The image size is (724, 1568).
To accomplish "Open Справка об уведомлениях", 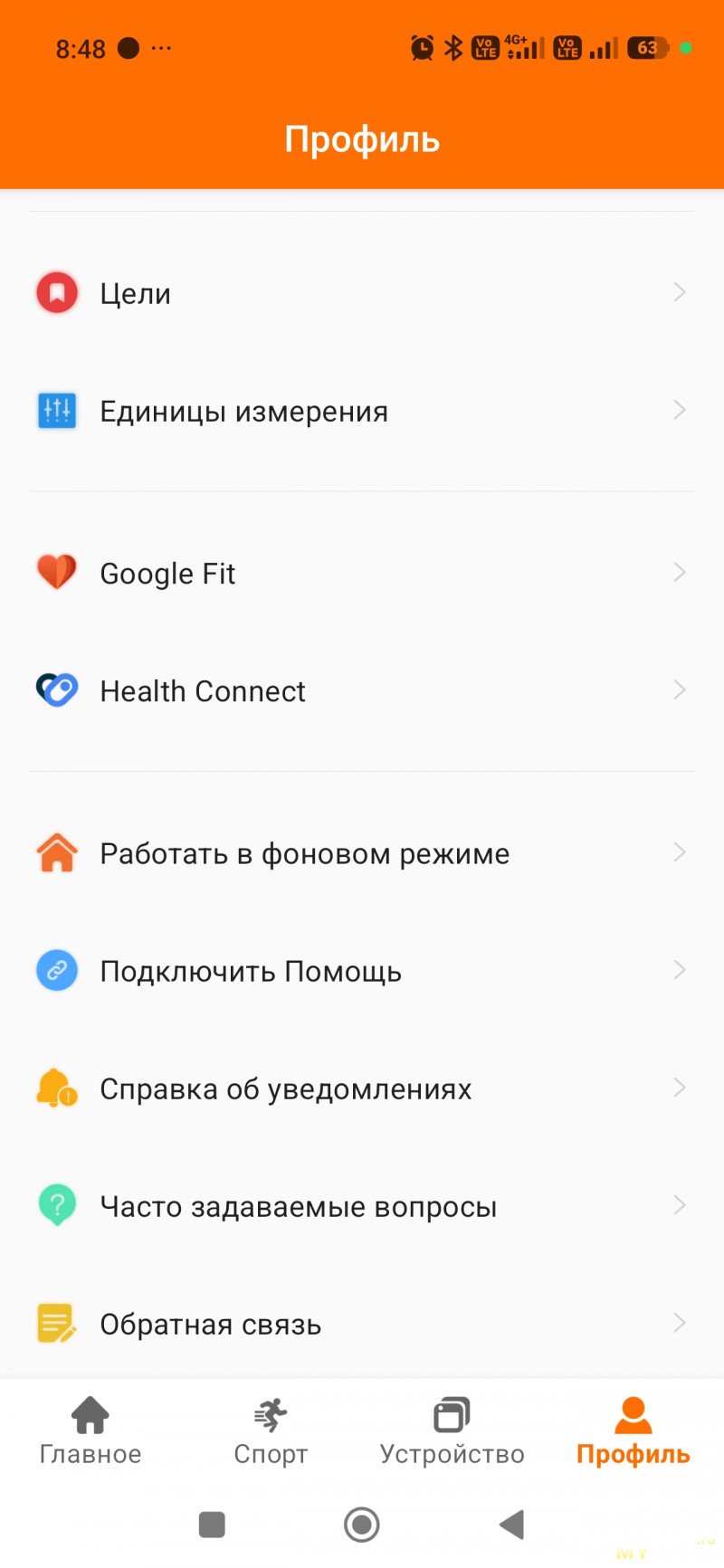I will [x=362, y=1088].
